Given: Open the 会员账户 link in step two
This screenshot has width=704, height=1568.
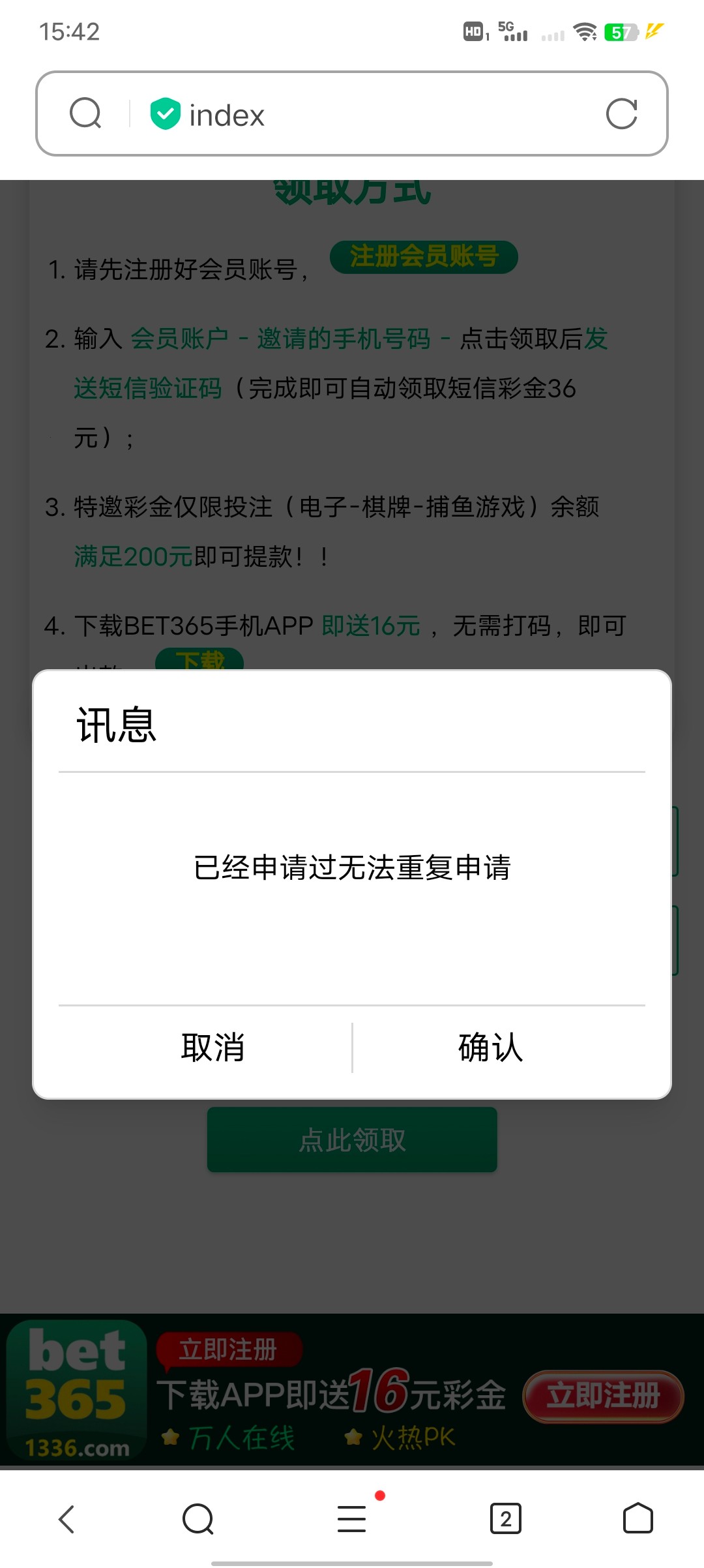Looking at the screenshot, I should (181, 339).
